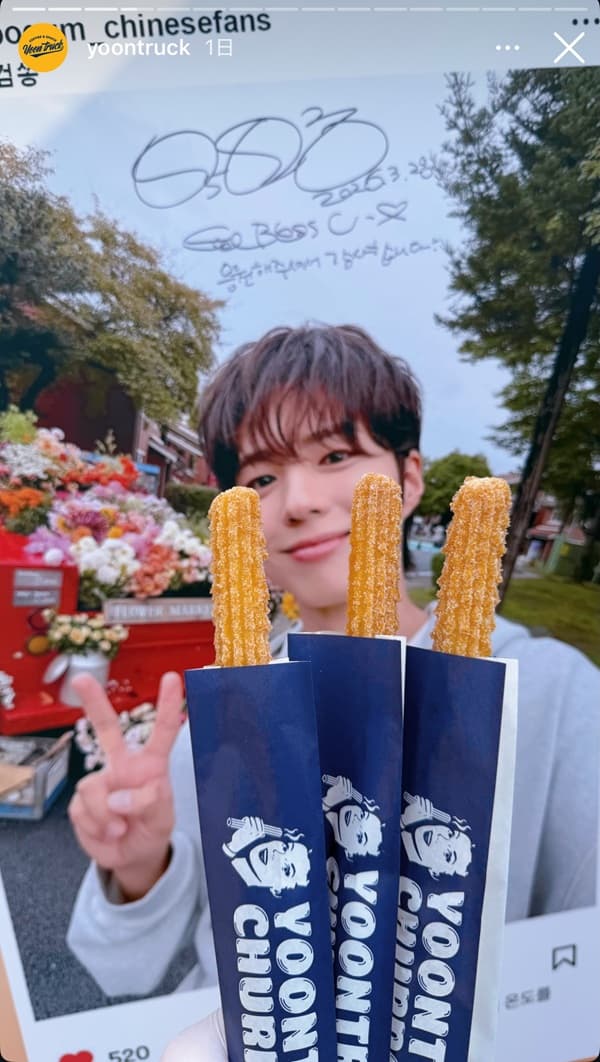
Task: Tap the Yoon Truck profile avatar
Action: [43, 47]
